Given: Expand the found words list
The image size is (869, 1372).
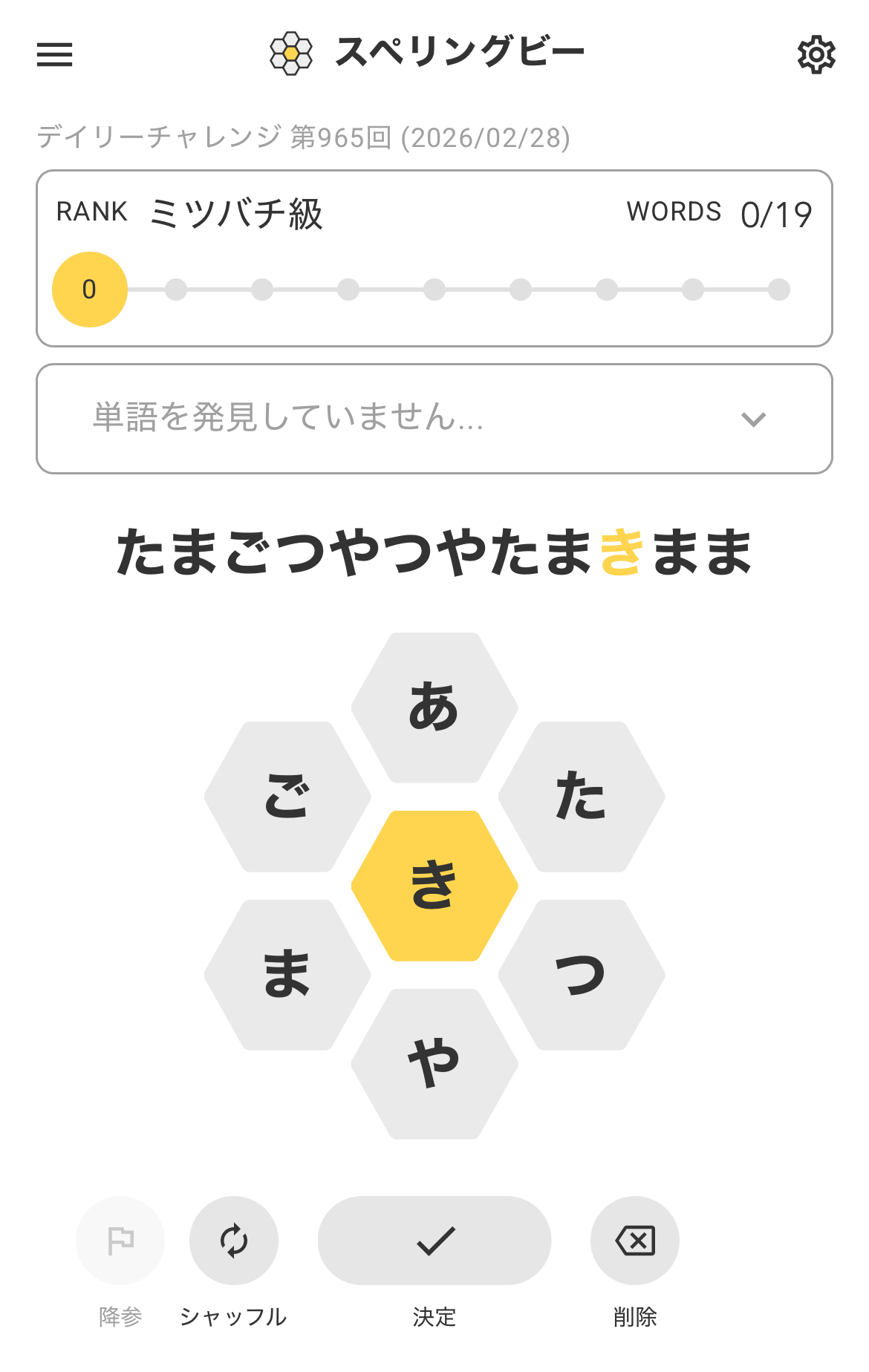Looking at the screenshot, I should point(753,419).
